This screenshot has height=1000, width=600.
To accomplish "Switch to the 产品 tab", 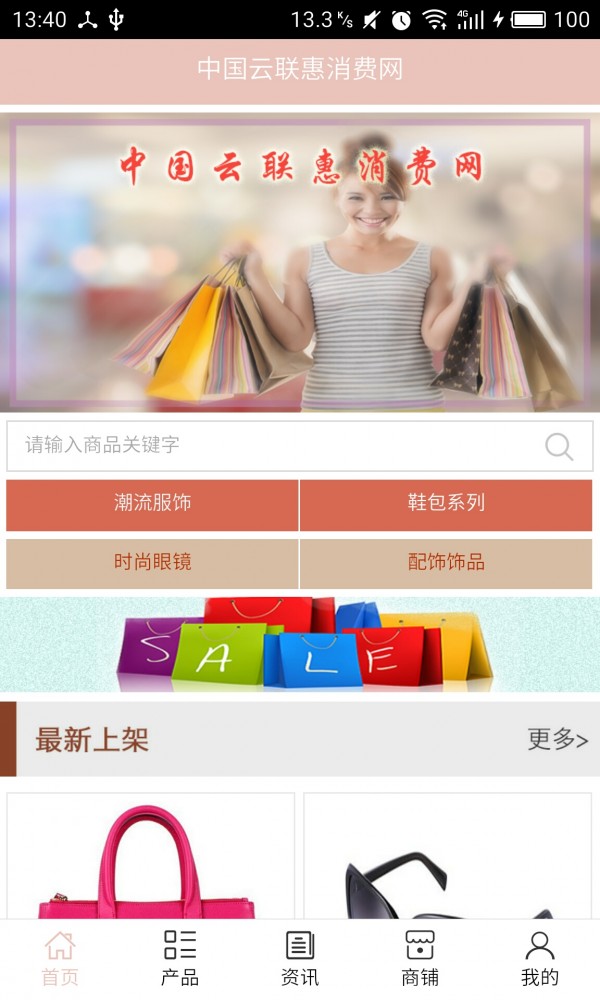I will point(180,958).
